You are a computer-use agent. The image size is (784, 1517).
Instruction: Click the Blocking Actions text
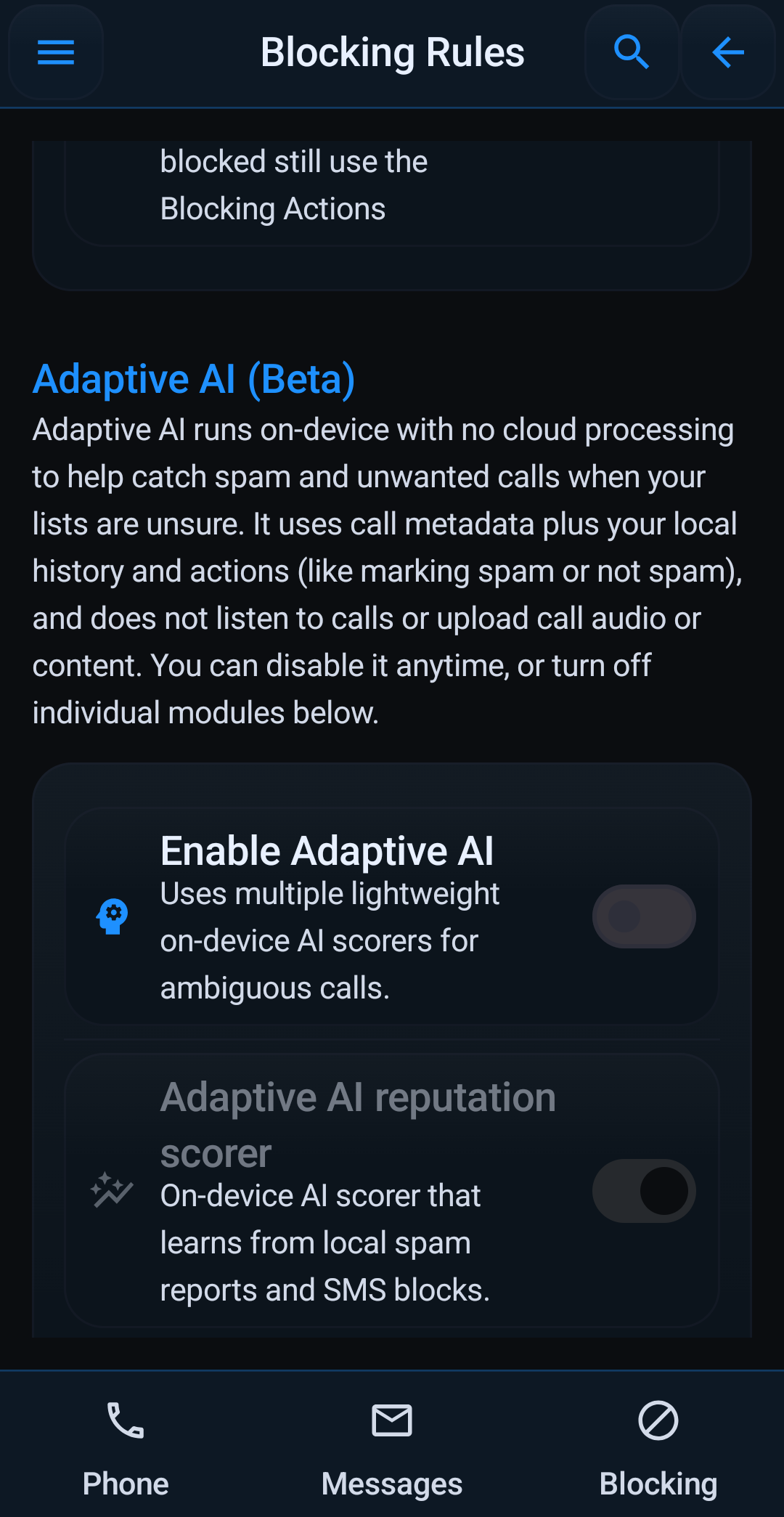click(x=273, y=208)
